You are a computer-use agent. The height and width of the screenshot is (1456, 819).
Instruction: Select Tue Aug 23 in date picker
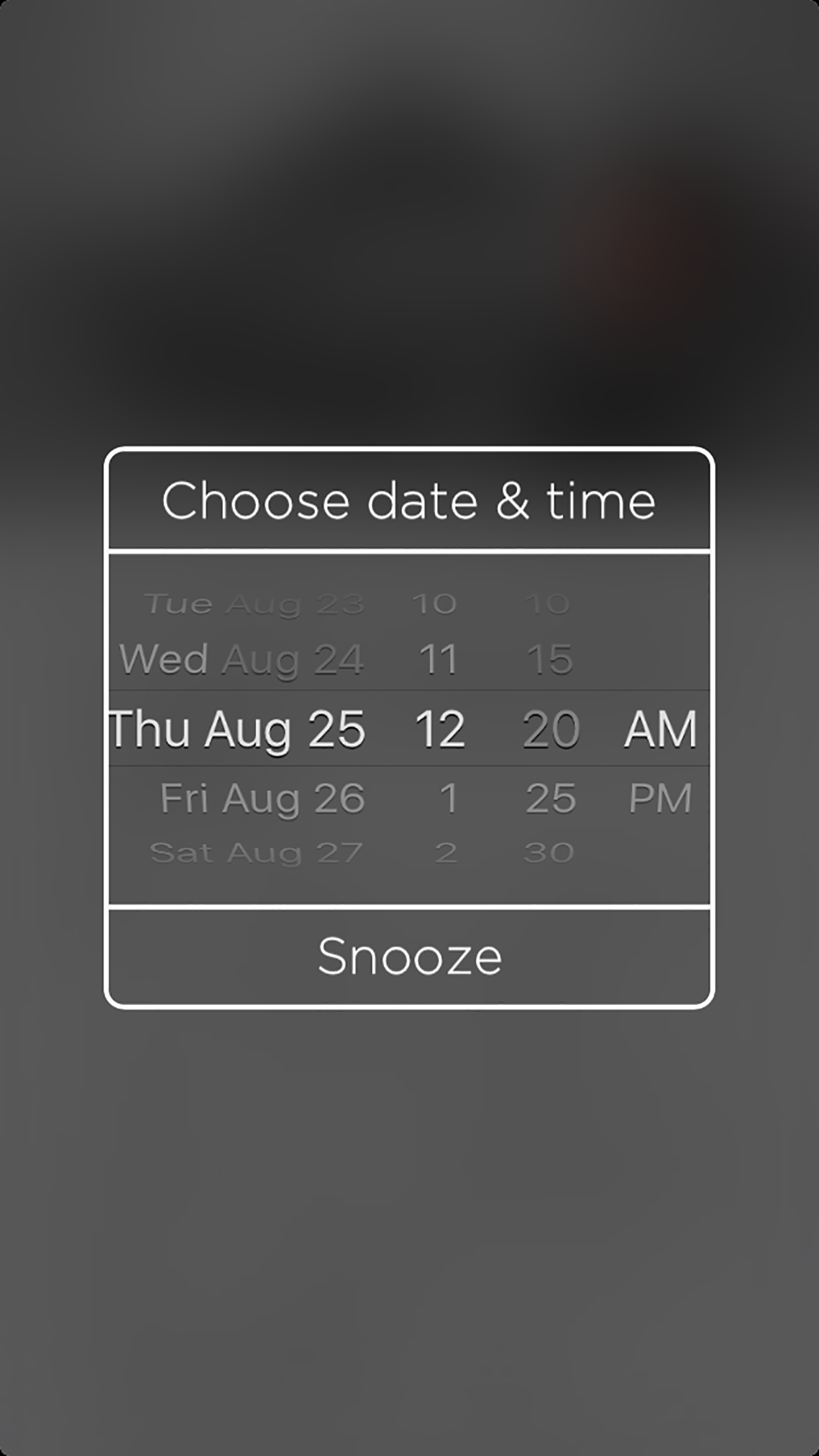254,603
